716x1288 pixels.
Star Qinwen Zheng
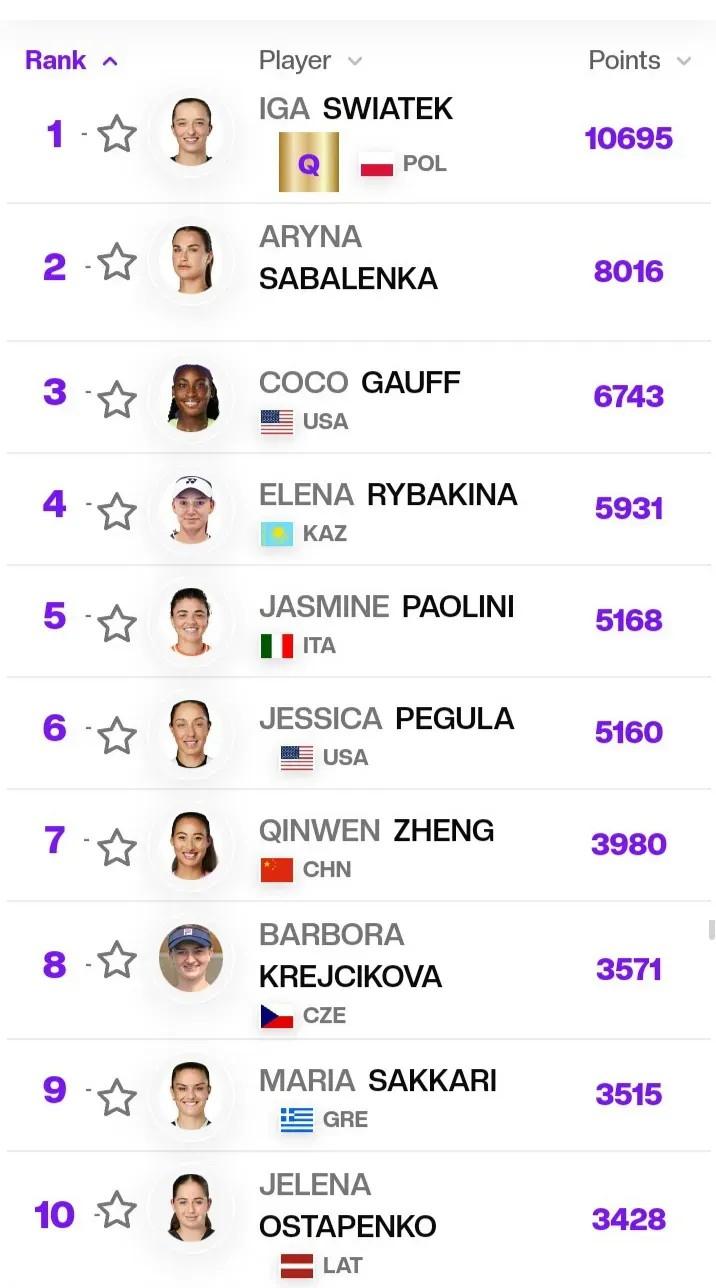tap(117, 848)
